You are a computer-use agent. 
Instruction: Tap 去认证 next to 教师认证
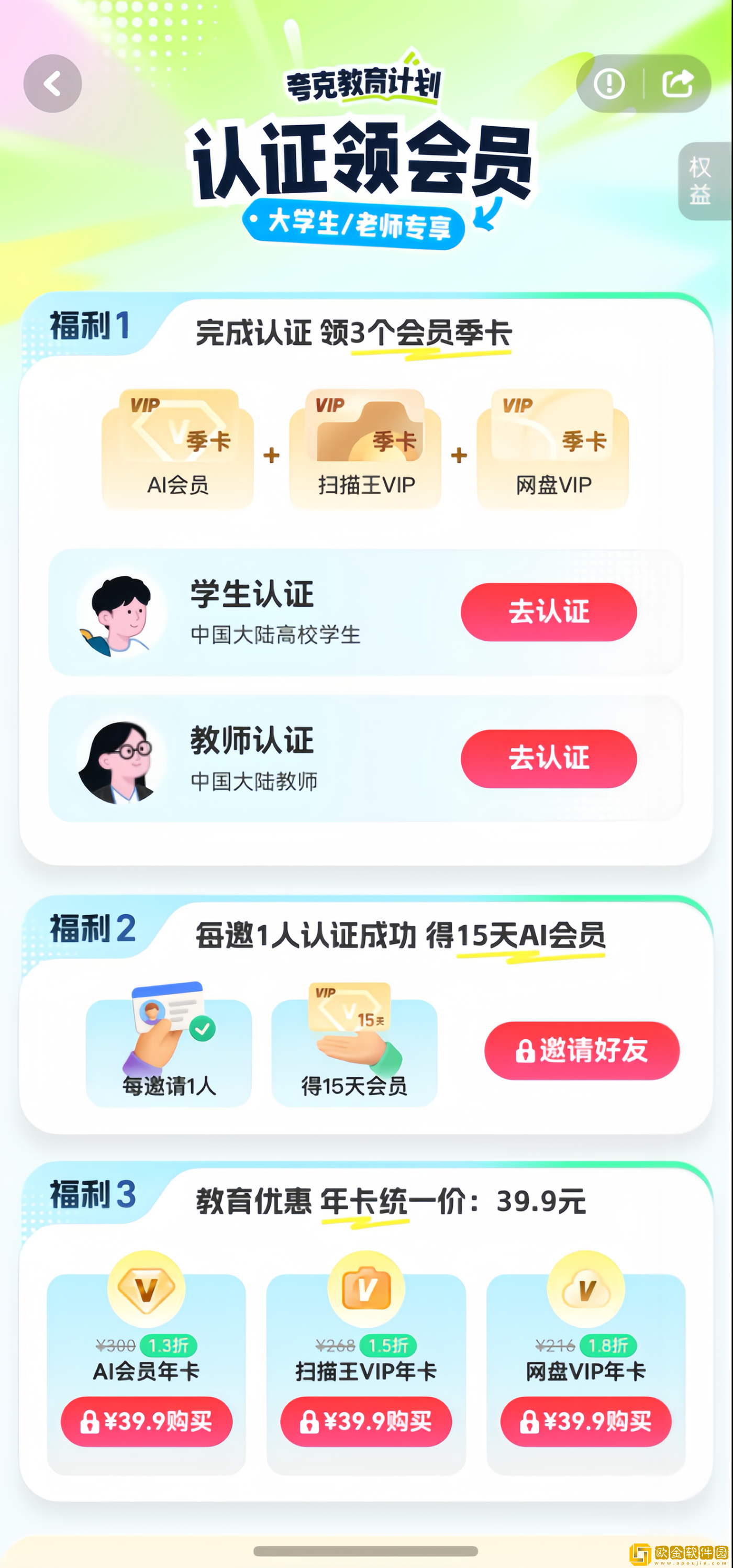click(549, 759)
